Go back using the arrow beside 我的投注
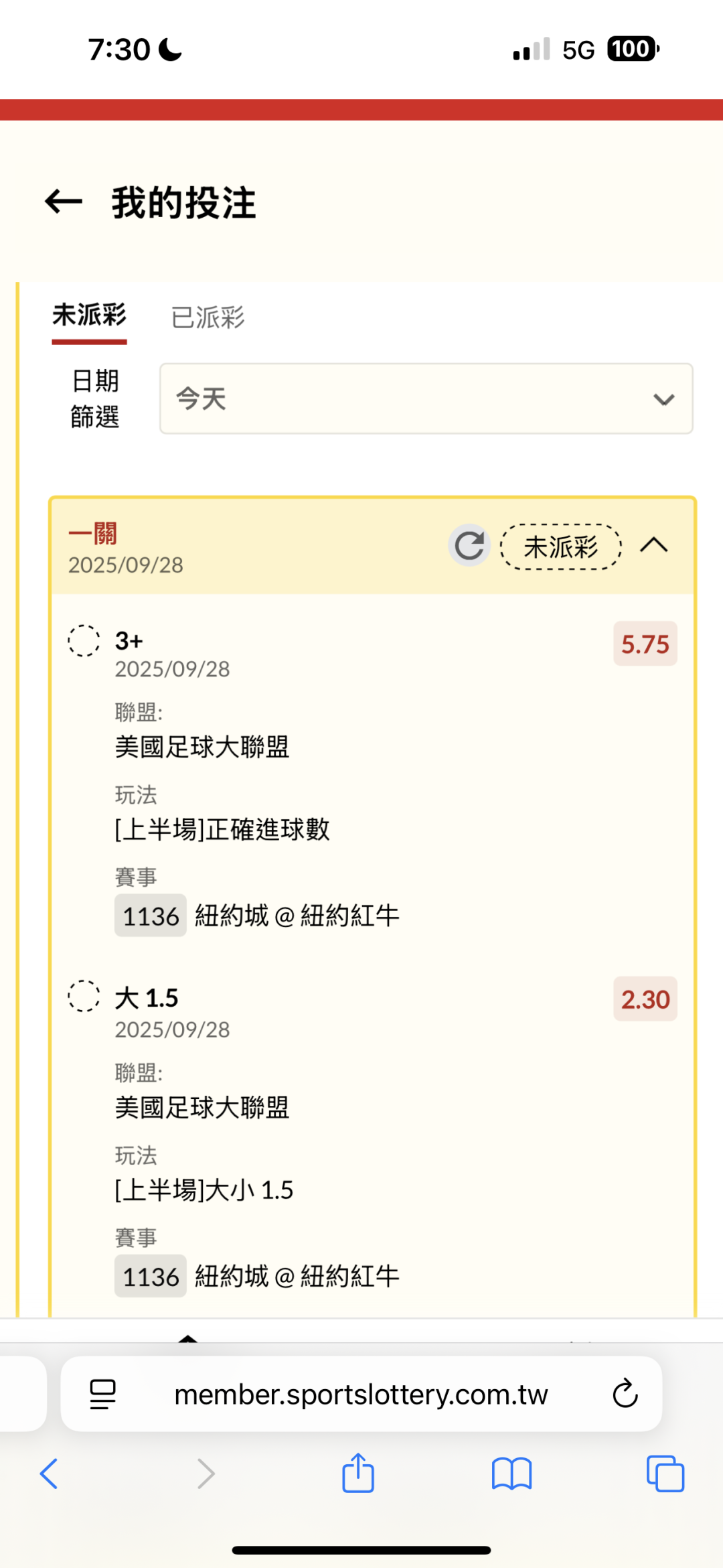The image size is (723, 1568). pos(64,202)
